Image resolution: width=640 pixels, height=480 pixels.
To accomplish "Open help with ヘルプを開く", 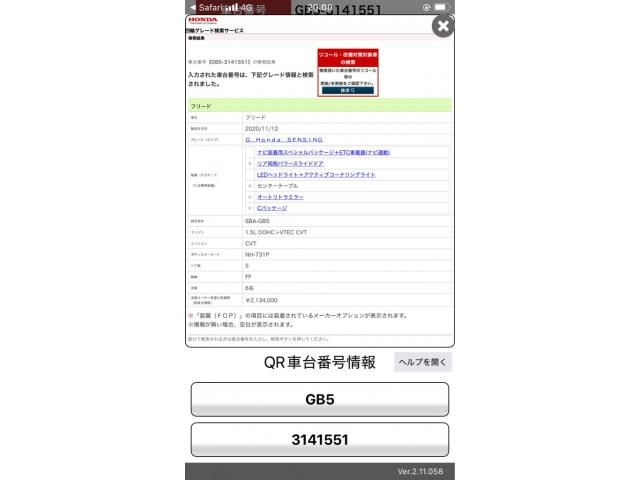I will (x=422, y=362).
